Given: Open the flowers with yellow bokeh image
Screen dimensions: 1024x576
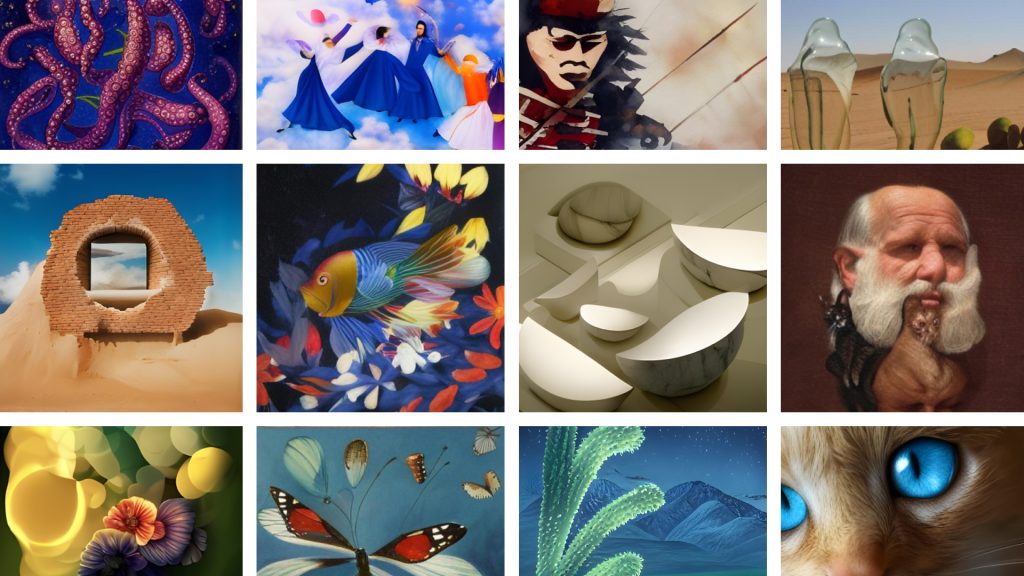Looking at the screenshot, I should point(120,501).
